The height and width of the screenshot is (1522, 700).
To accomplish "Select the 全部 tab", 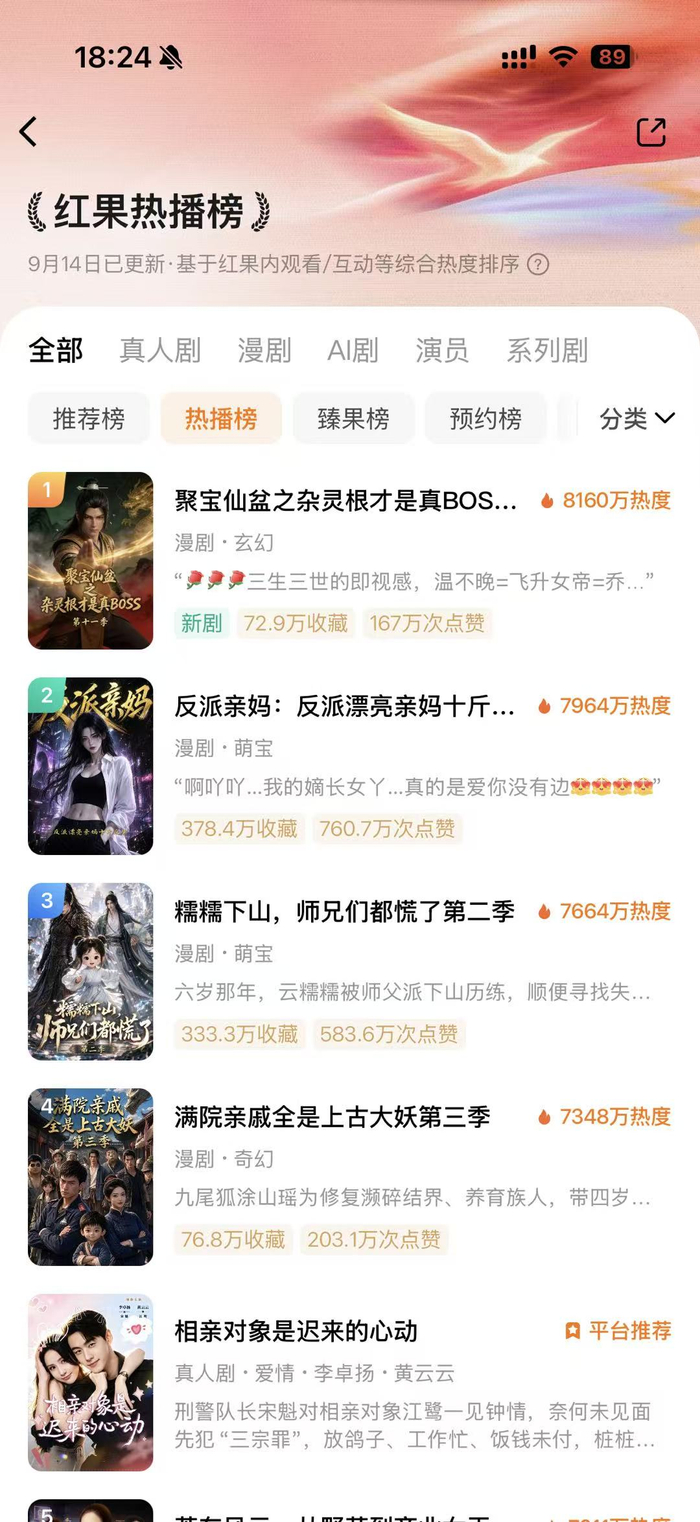I will [x=56, y=351].
